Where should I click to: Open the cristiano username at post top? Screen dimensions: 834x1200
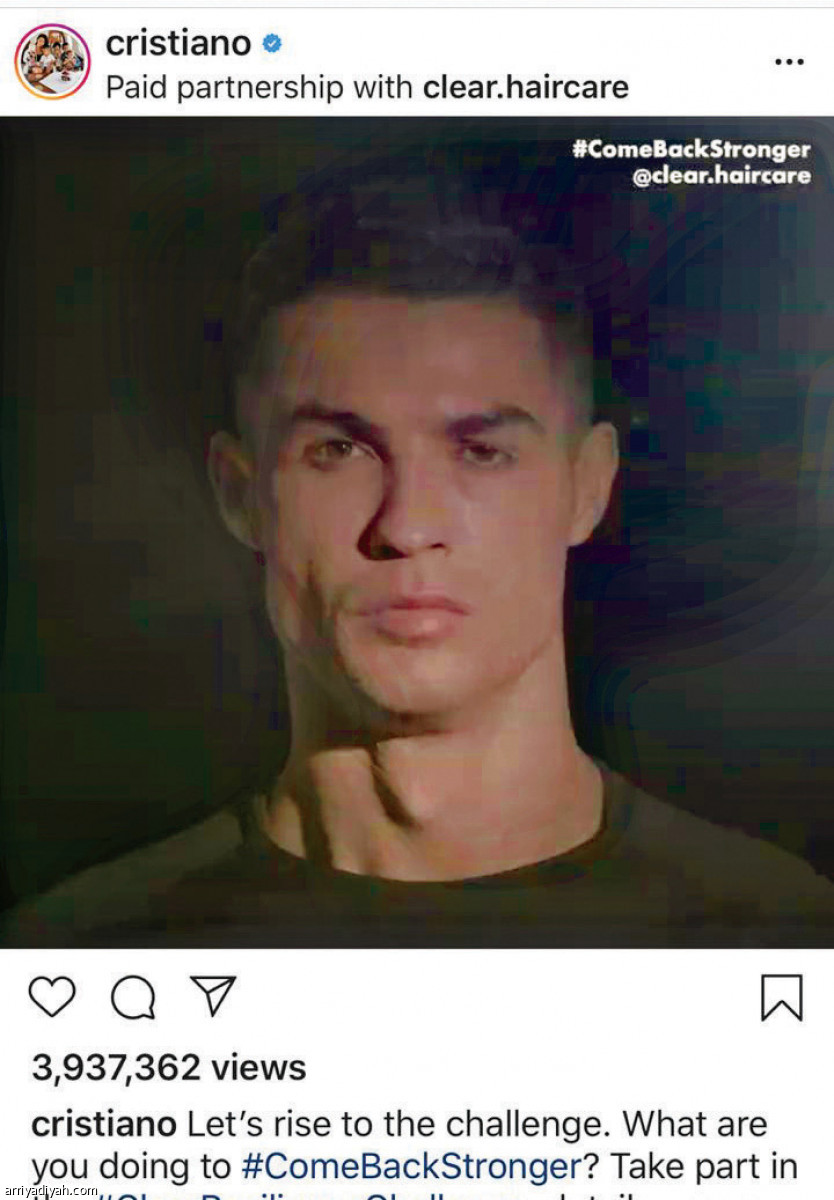coord(178,43)
